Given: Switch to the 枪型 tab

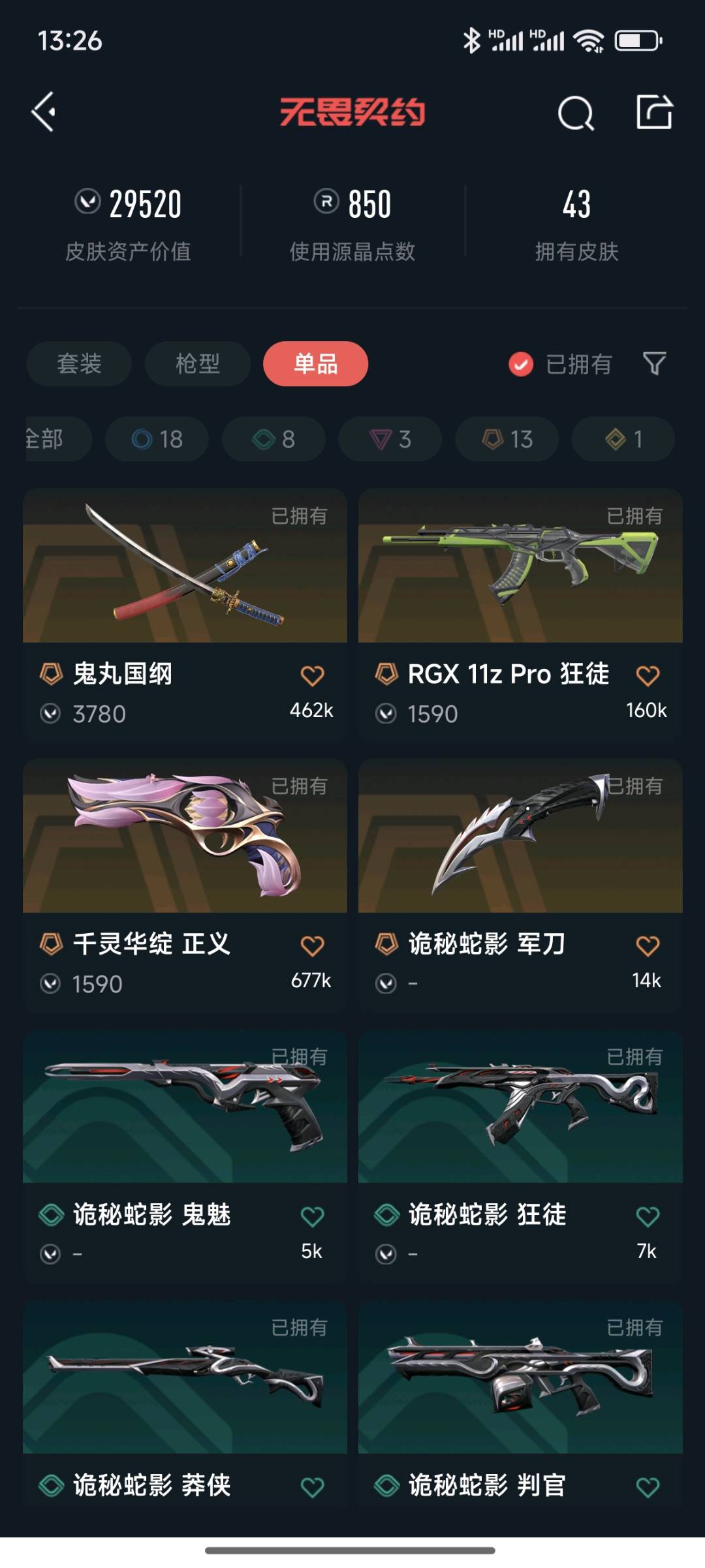Looking at the screenshot, I should (197, 363).
